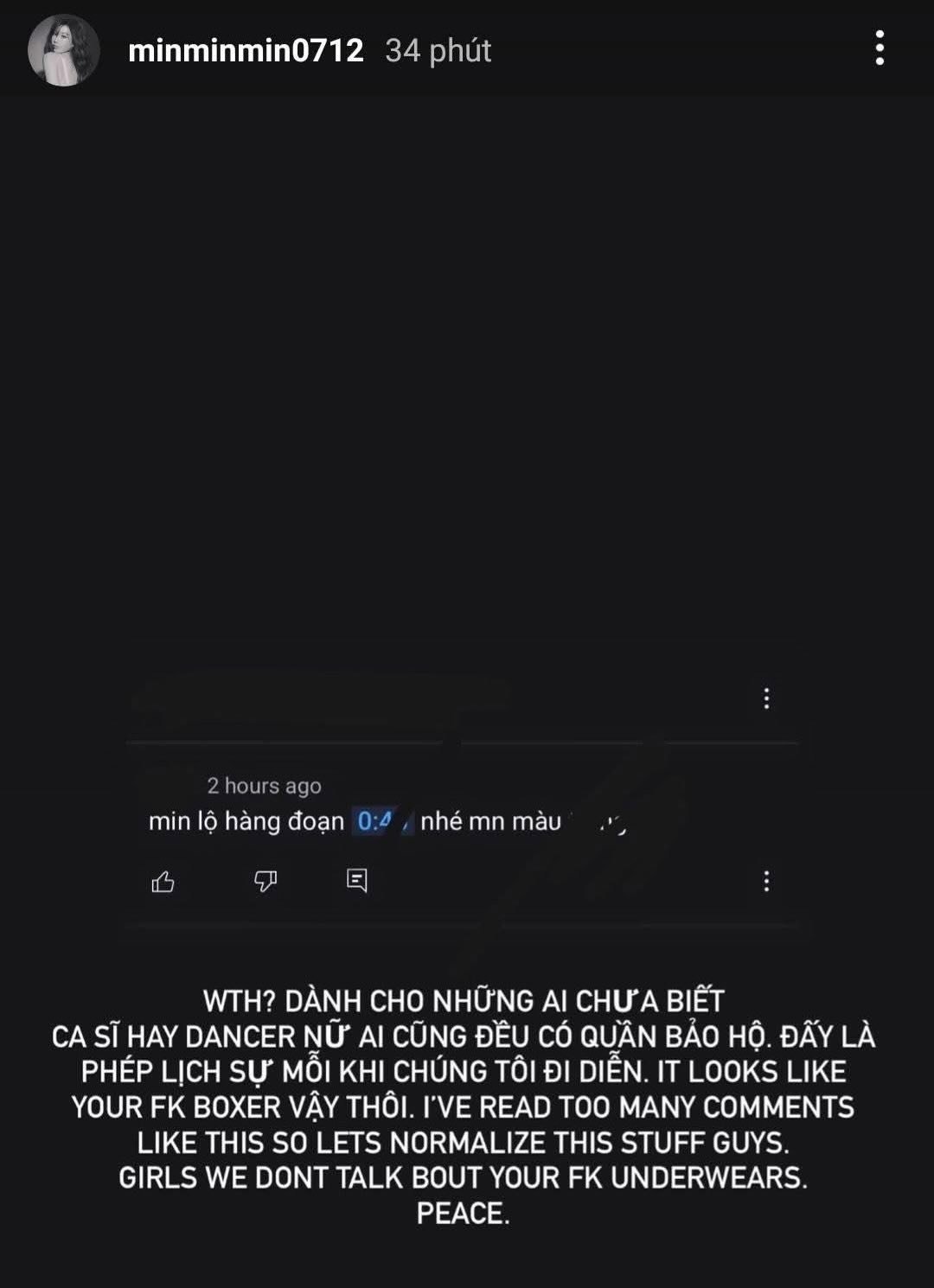Open the story options three-dot menu
The height and width of the screenshot is (1288, 934).
coord(880,48)
